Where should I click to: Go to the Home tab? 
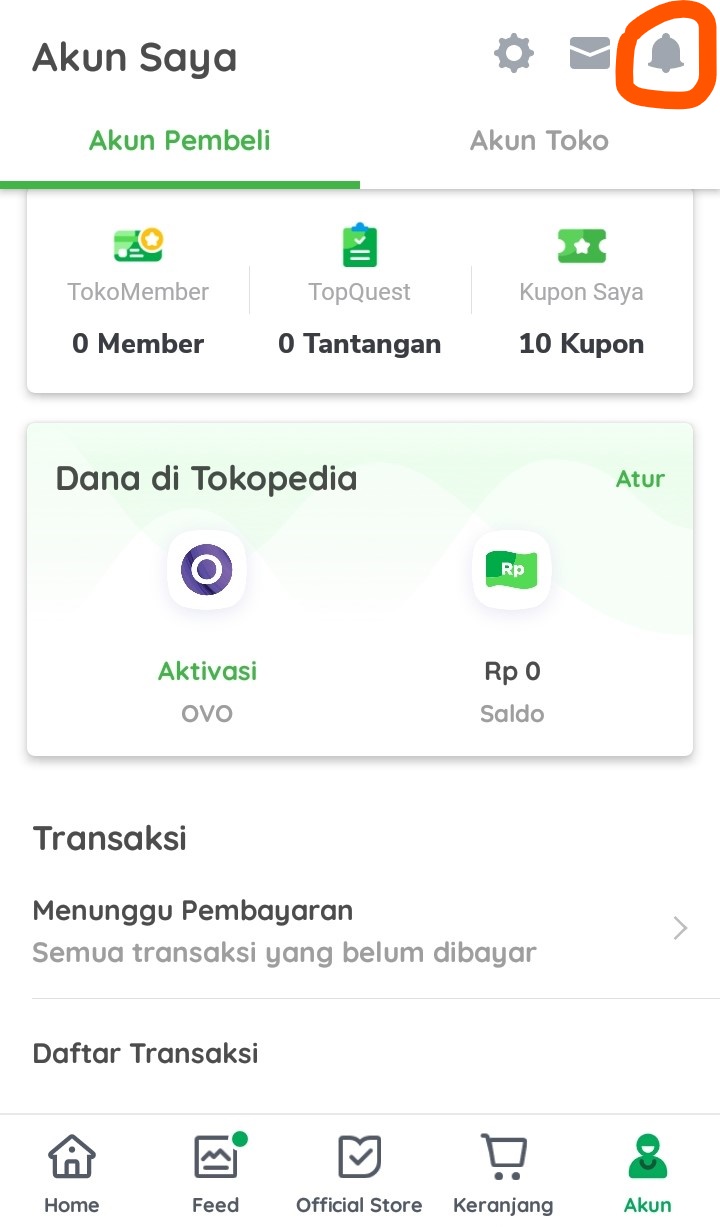(x=72, y=1172)
